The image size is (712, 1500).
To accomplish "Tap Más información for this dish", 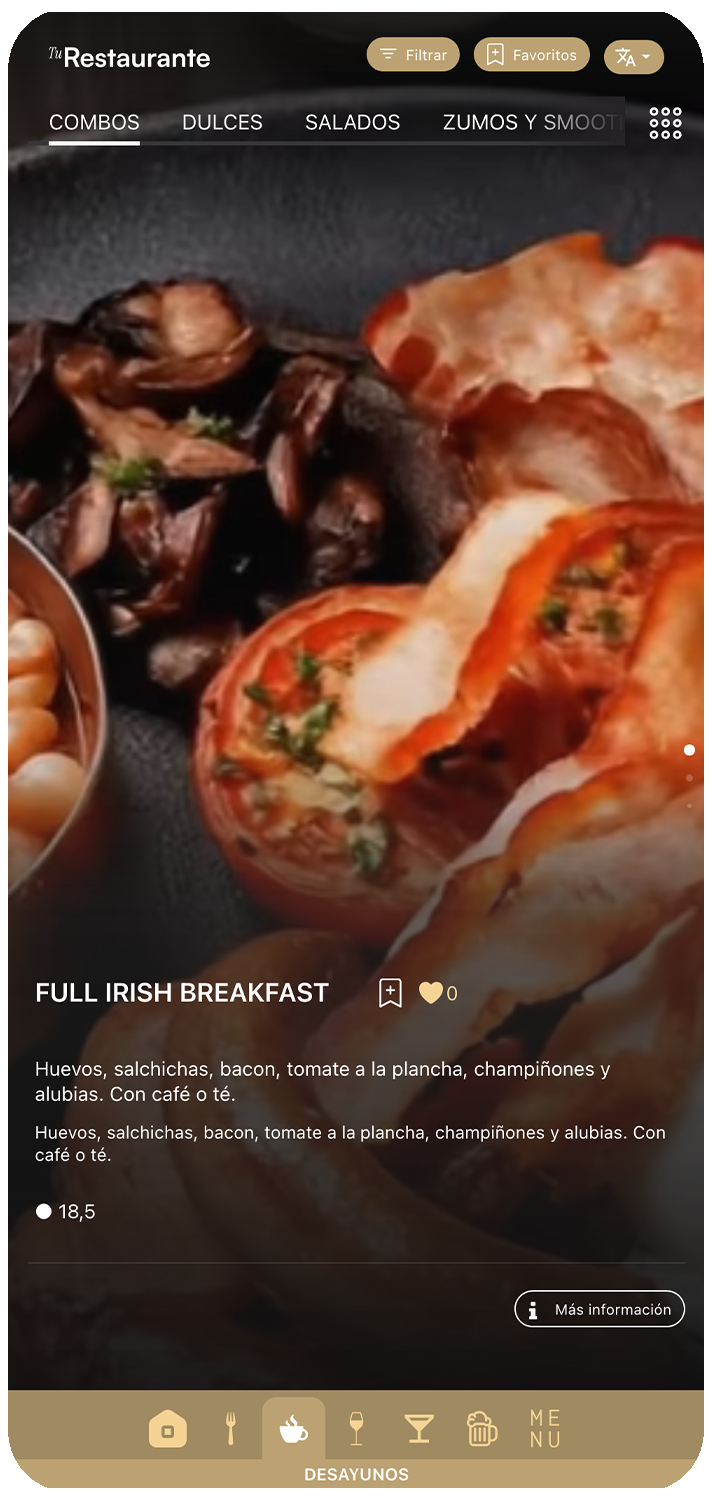I will coord(599,1309).
